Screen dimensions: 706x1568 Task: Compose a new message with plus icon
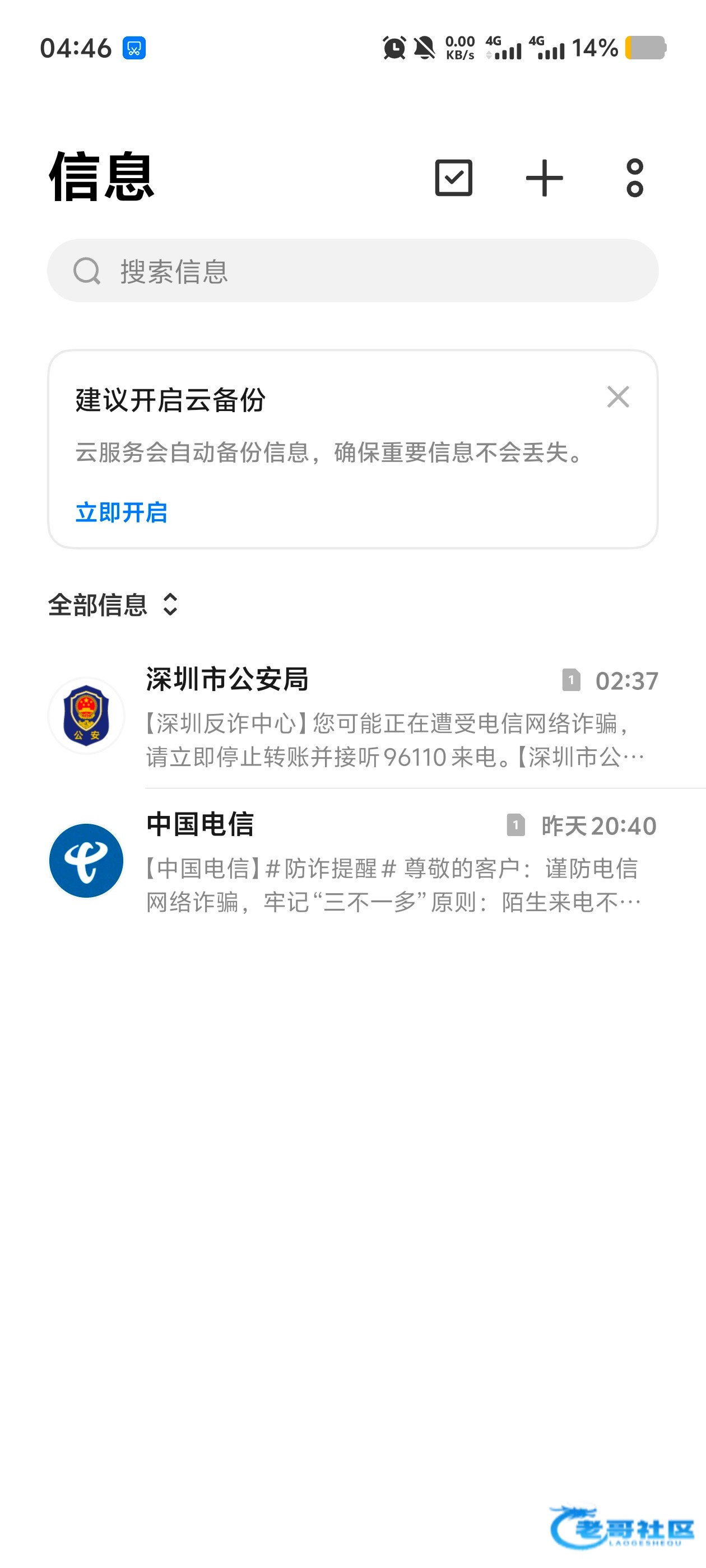(544, 178)
